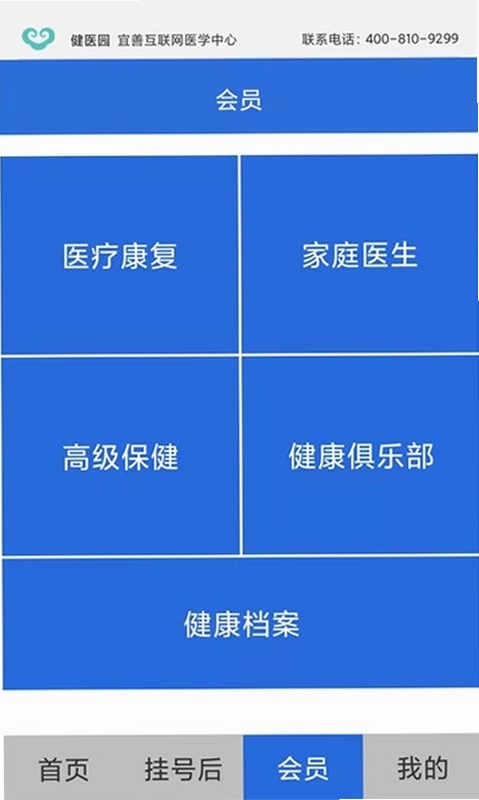Viewport: 479px width, 800px height.
Task: Open the 家庭医生 tile
Action: pyautogui.click(x=360, y=254)
